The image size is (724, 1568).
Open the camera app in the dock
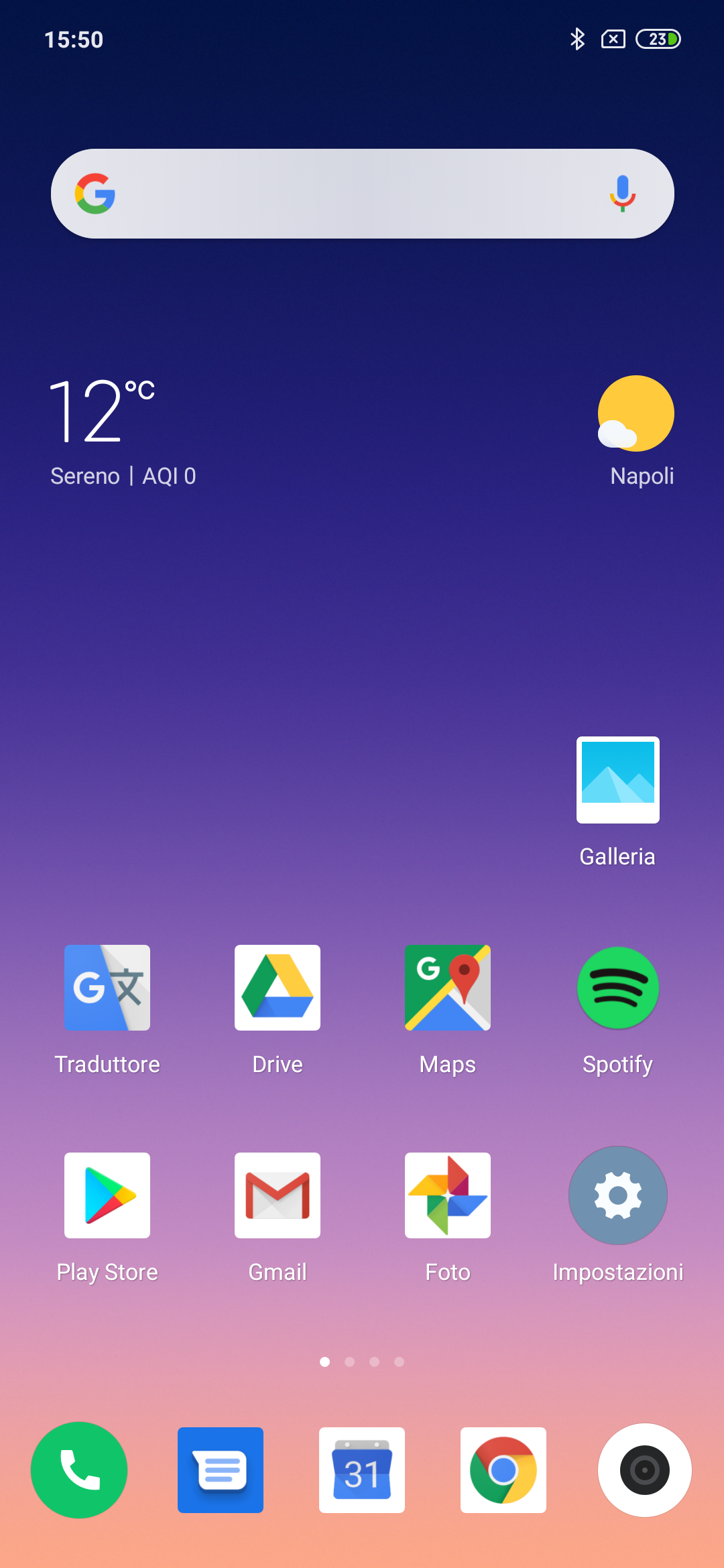click(x=645, y=1470)
